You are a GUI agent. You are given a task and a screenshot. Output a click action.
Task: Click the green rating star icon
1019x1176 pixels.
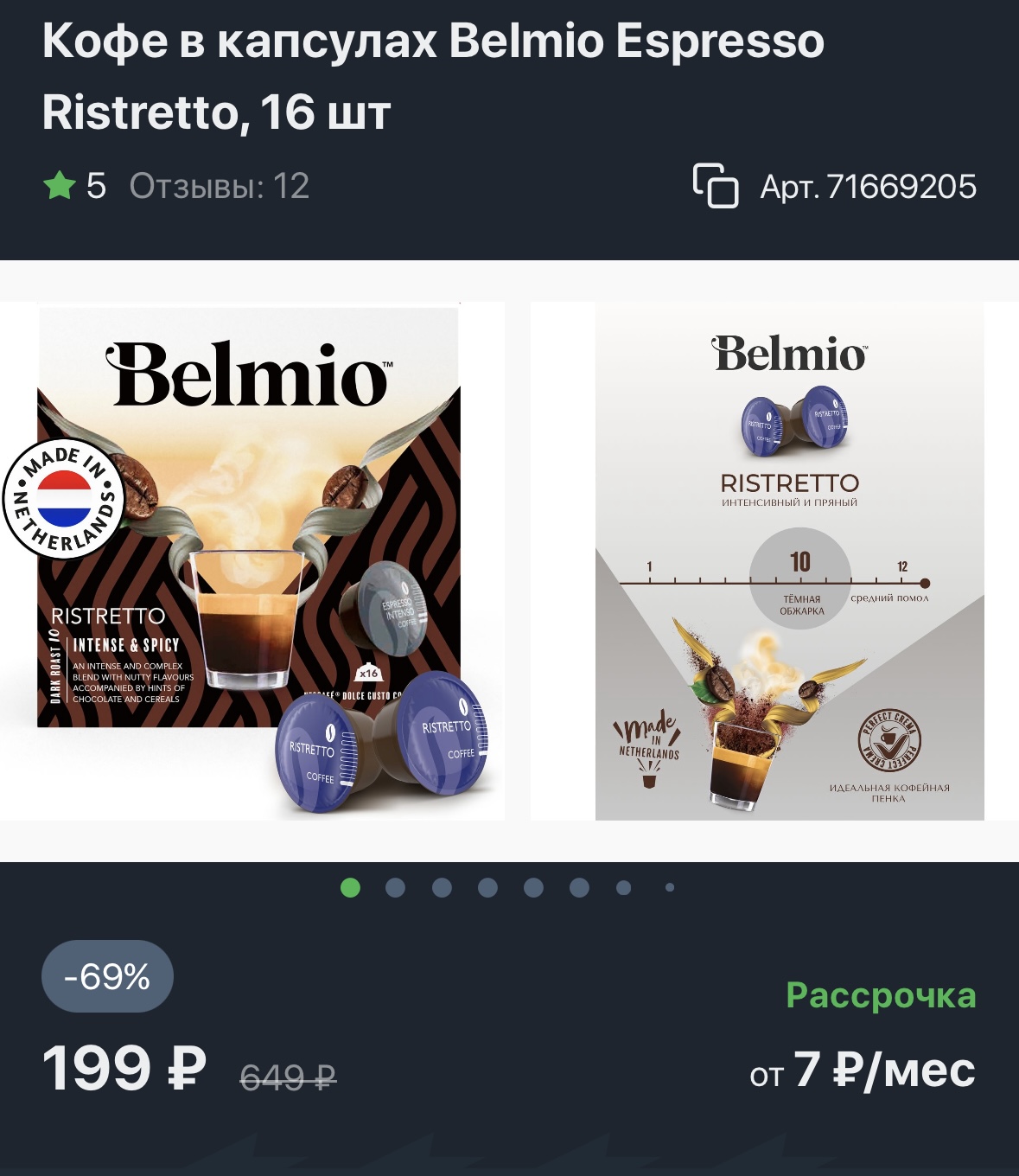(x=61, y=185)
